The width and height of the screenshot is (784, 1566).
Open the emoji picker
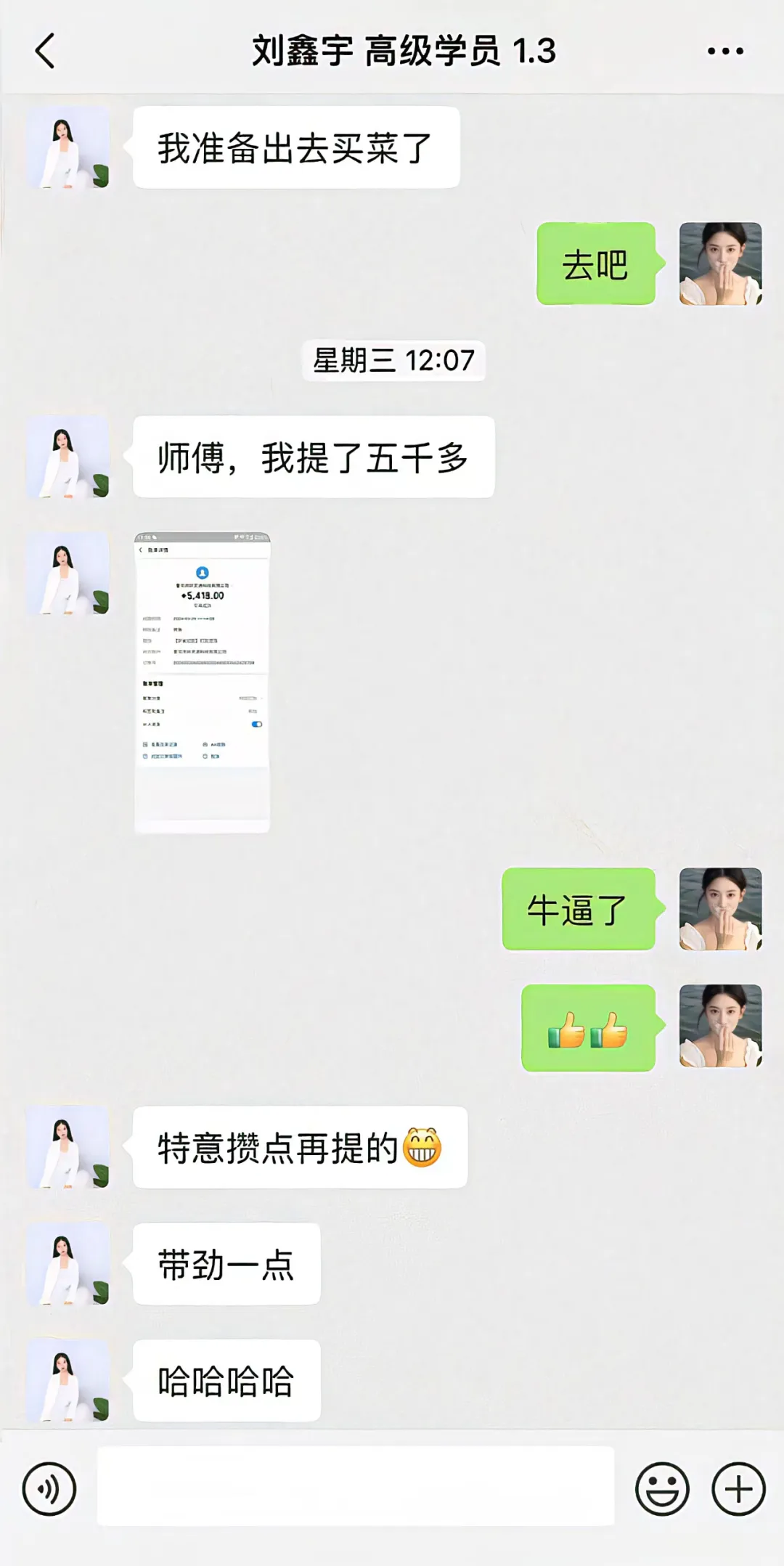(x=661, y=1489)
